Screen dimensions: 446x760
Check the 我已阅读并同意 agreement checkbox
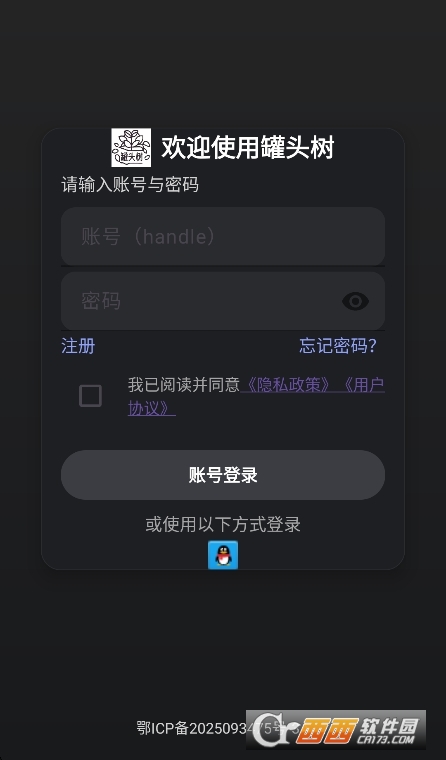point(91,396)
